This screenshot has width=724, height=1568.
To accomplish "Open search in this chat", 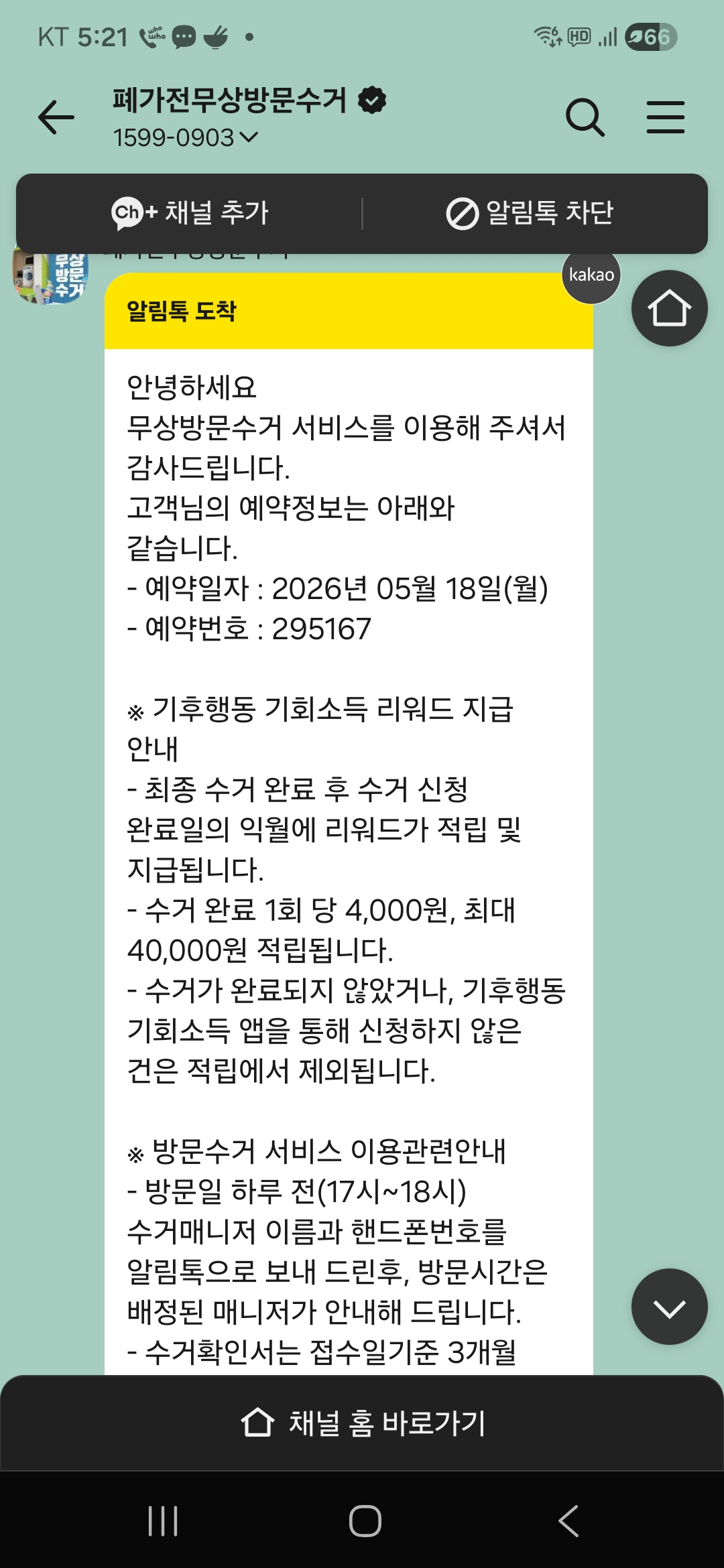I will coord(585,118).
